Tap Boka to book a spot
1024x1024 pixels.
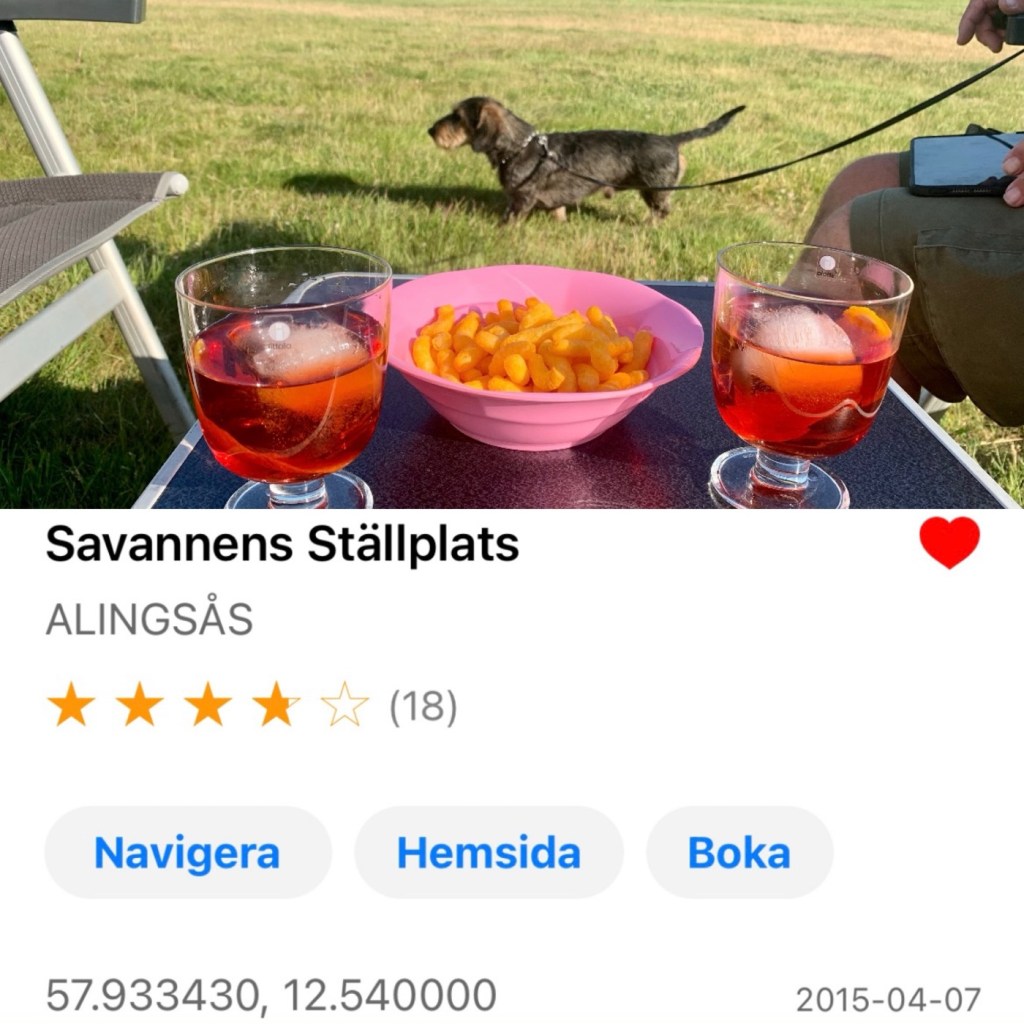tap(739, 853)
